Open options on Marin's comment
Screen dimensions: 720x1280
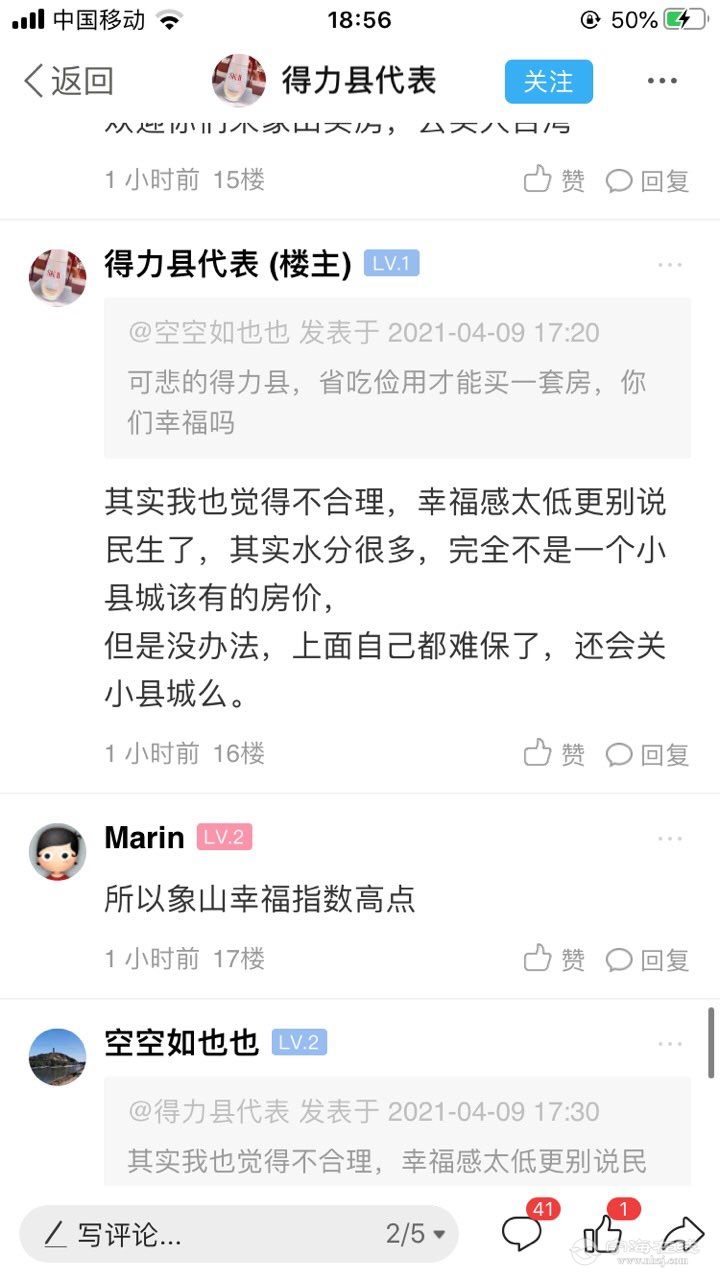click(x=669, y=839)
